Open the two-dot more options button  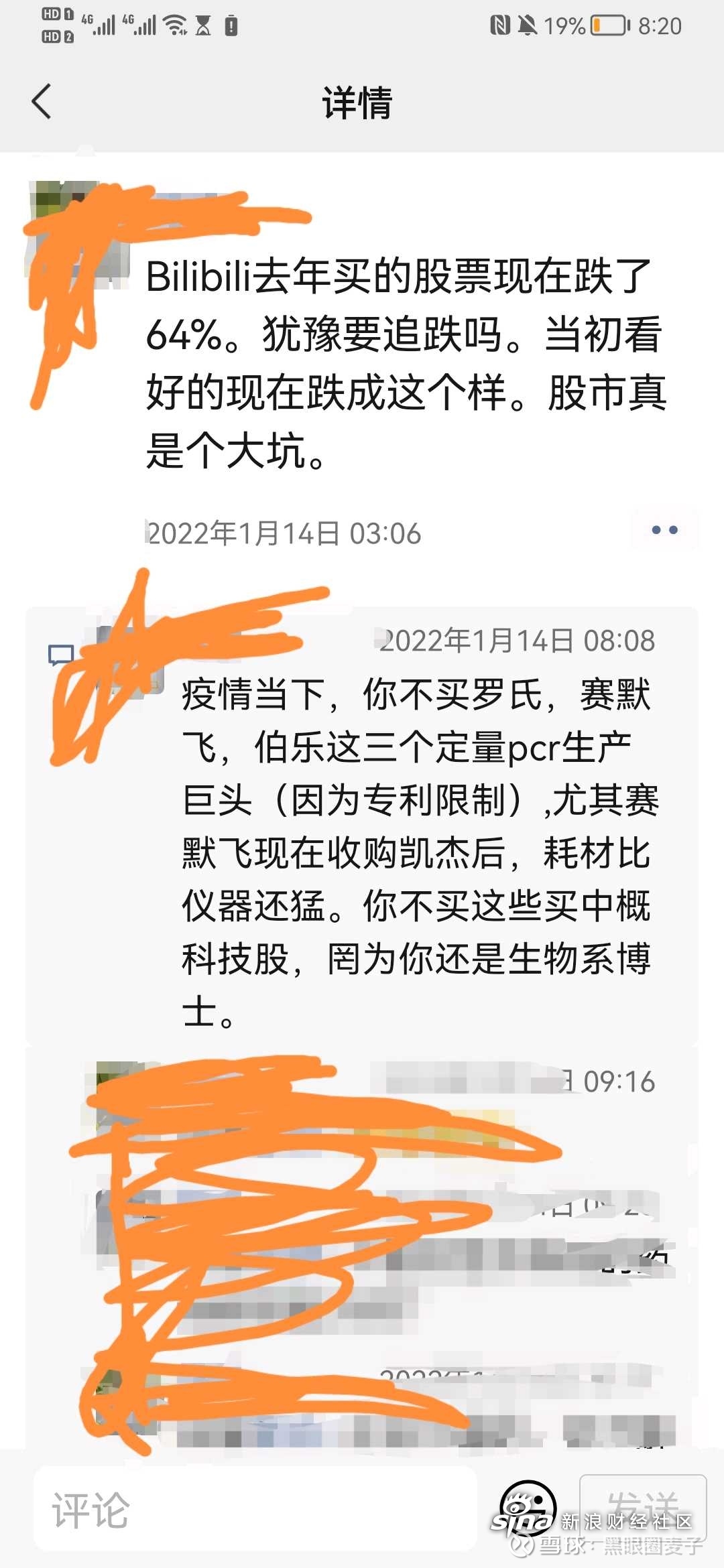pos(664,530)
